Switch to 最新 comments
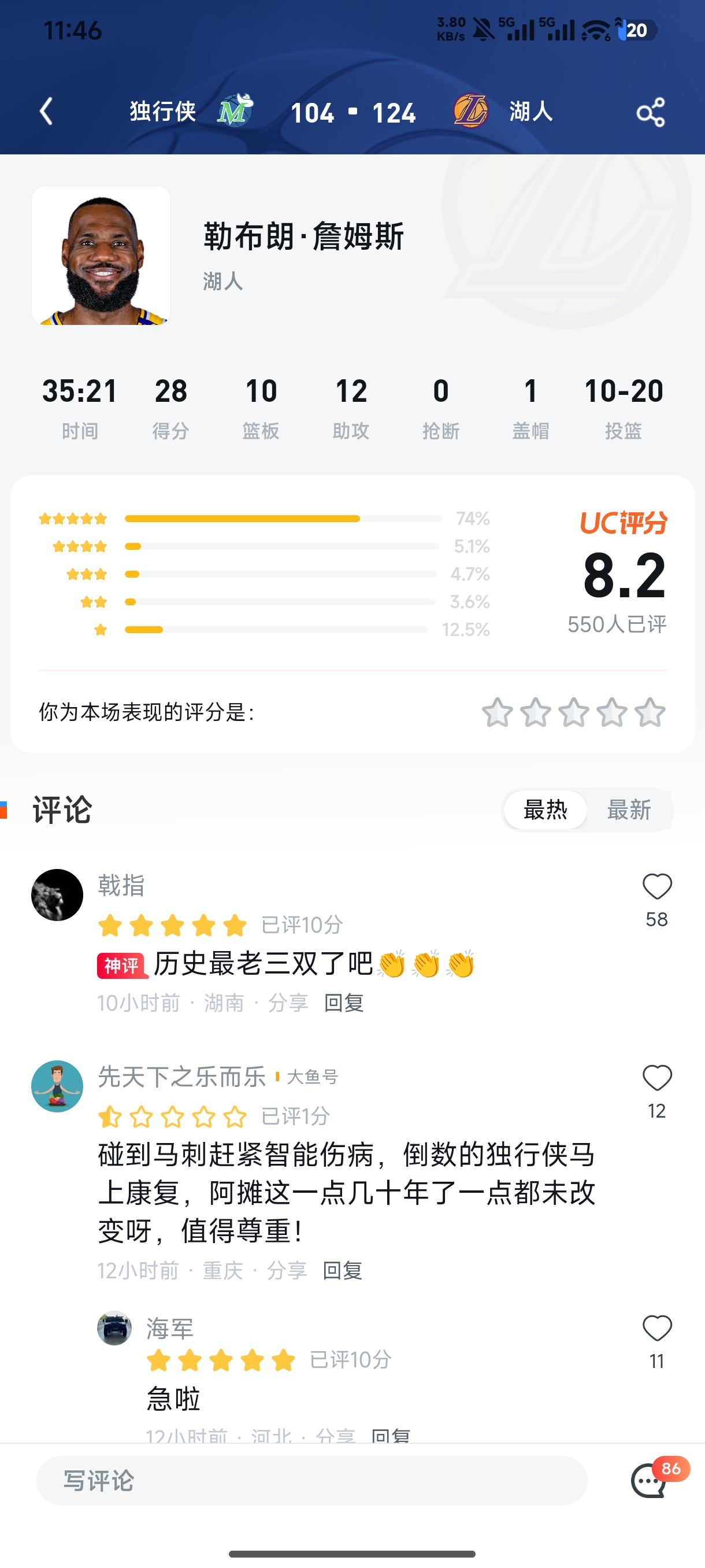Image resolution: width=705 pixels, height=1568 pixels. [x=629, y=810]
